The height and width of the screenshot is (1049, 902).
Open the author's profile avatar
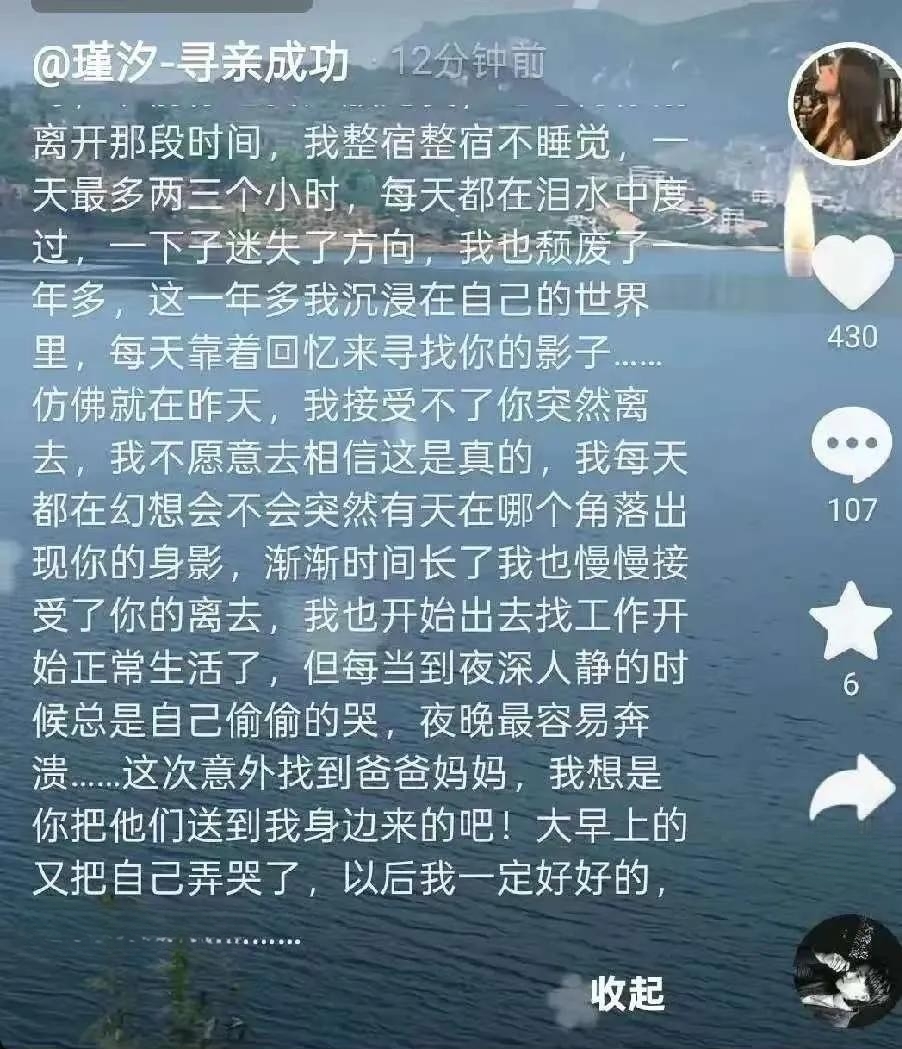coord(847,103)
